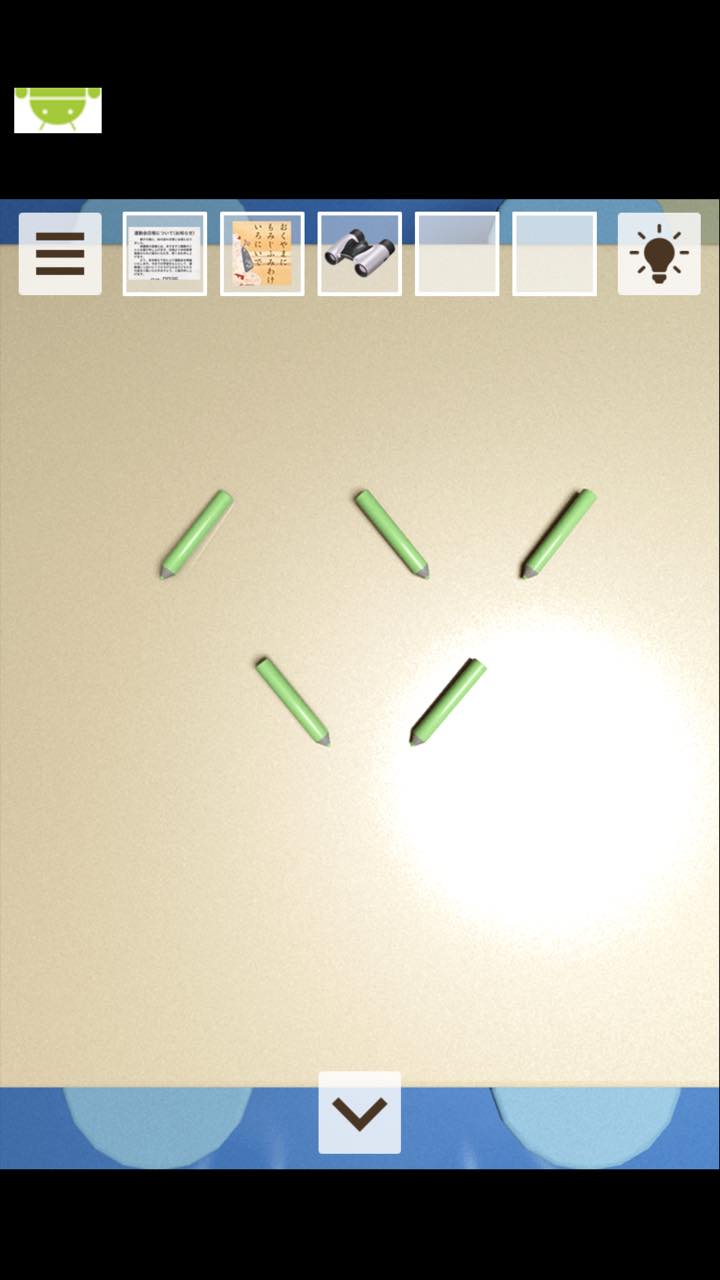Select the notice document inventory item
Viewport: 720px width, 1280px height.
point(165,254)
